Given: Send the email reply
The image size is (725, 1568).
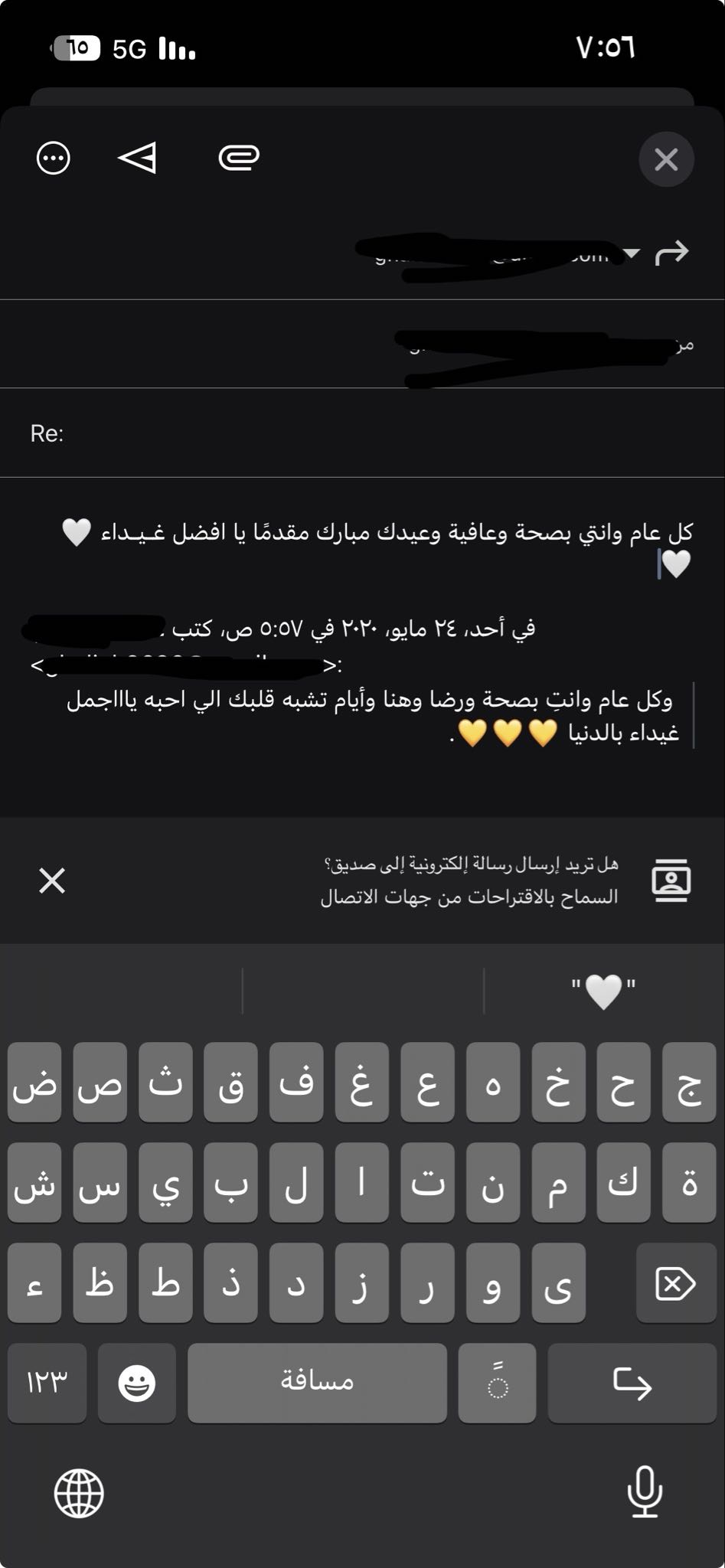Looking at the screenshot, I should (x=138, y=158).
